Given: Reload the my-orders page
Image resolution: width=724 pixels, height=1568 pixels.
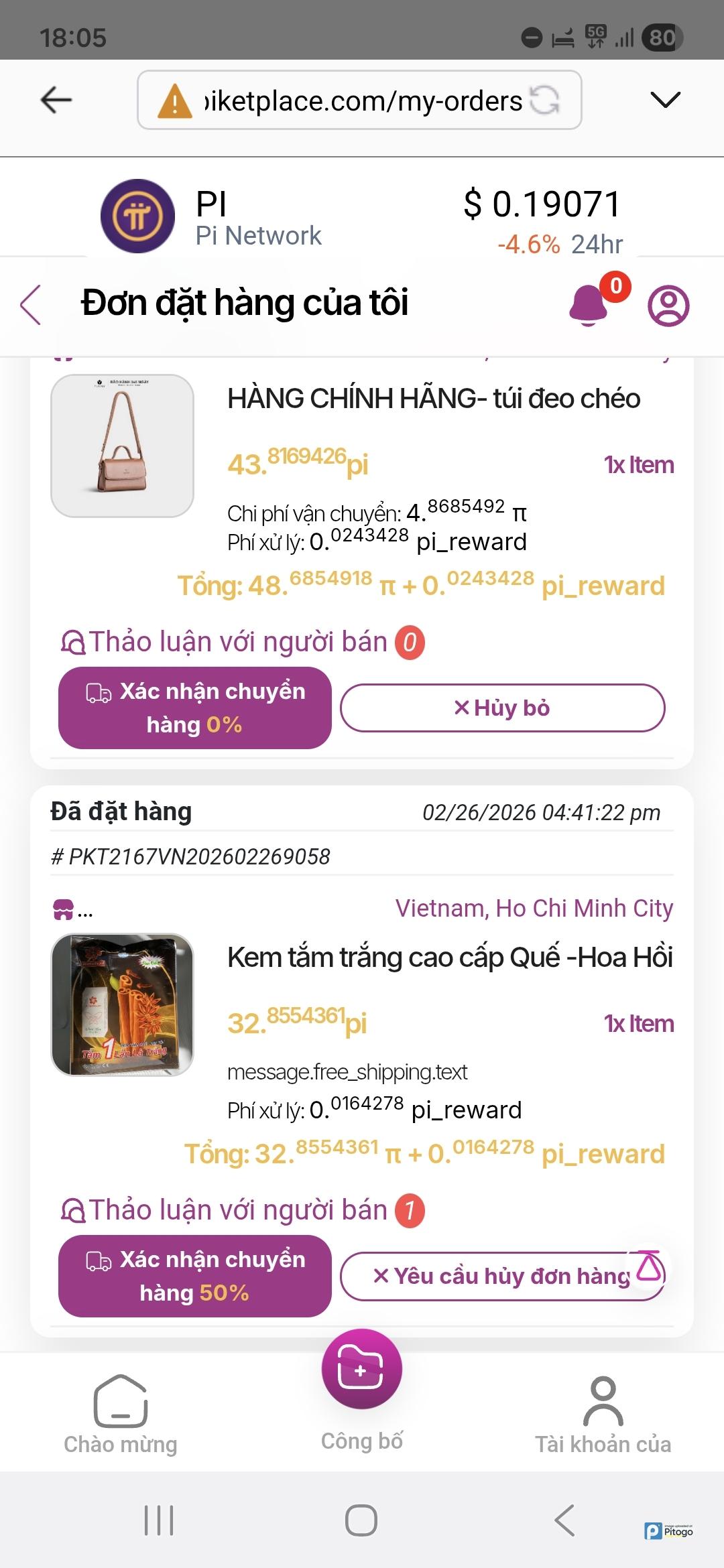Looking at the screenshot, I should point(544,101).
